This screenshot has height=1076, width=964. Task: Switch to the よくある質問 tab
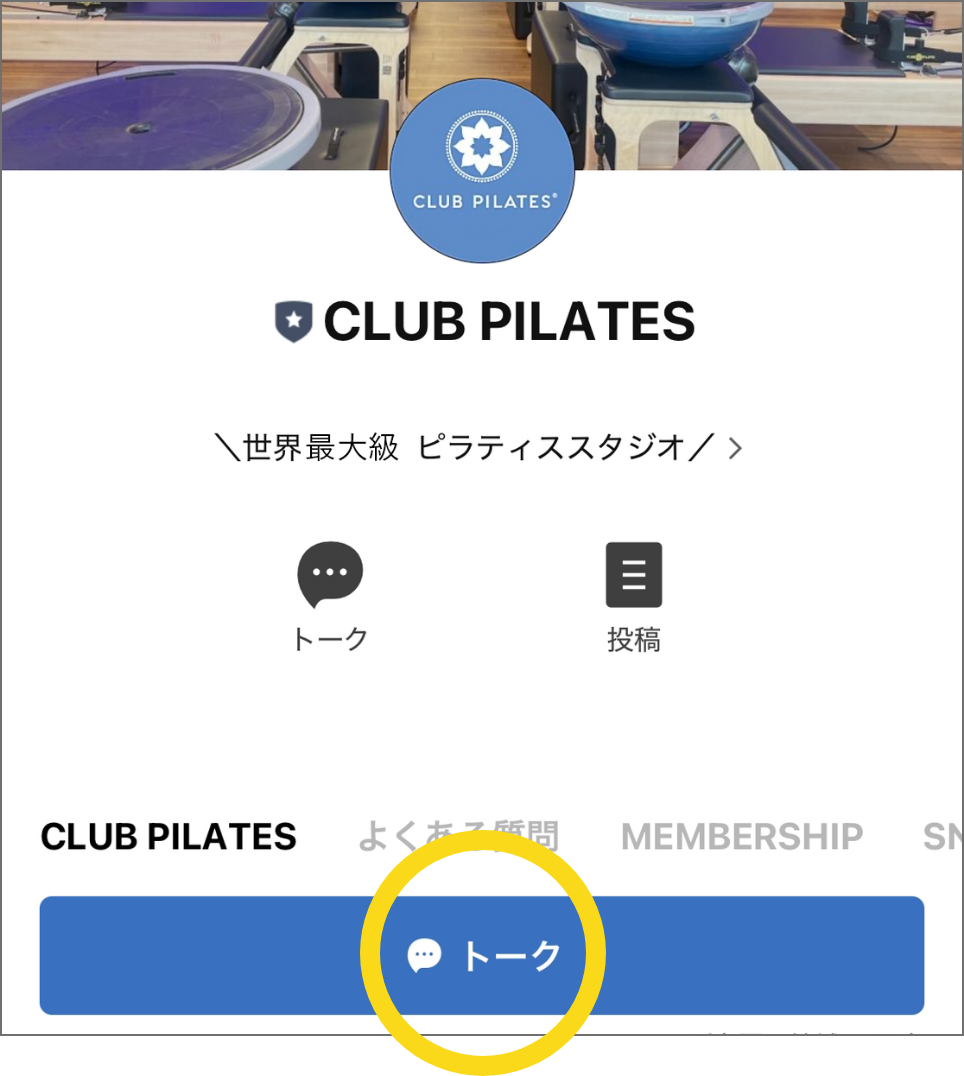pyautogui.click(x=459, y=836)
